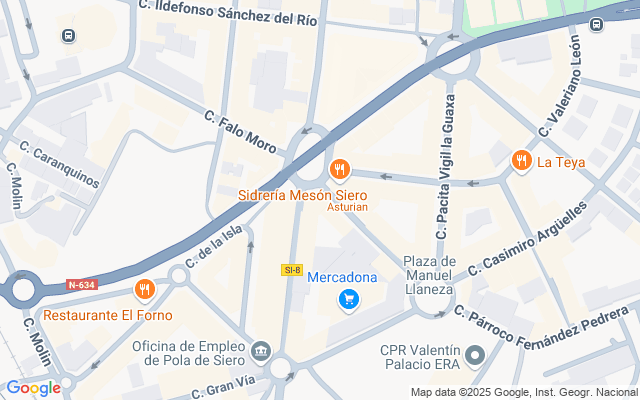640x400 pixels.
Task: Select the Mercadona shopping marker
Action: coord(348,298)
